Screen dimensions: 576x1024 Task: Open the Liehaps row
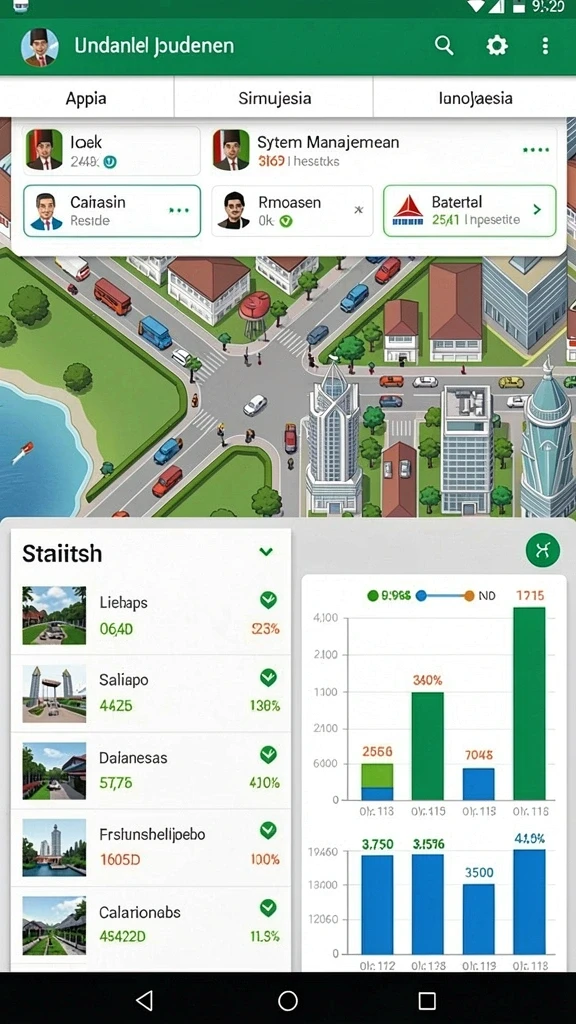coord(151,616)
